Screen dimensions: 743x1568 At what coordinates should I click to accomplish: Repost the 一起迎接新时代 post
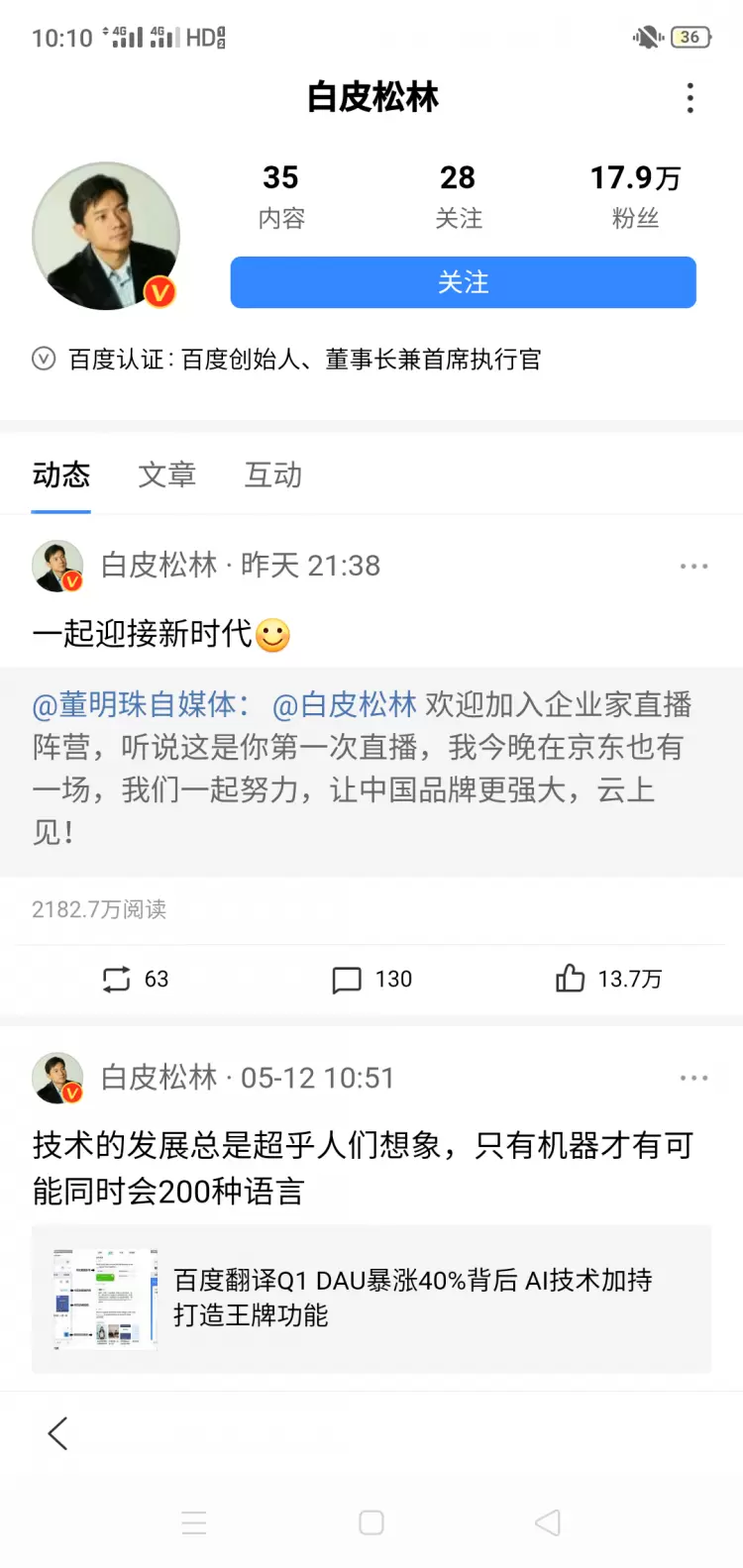point(135,980)
